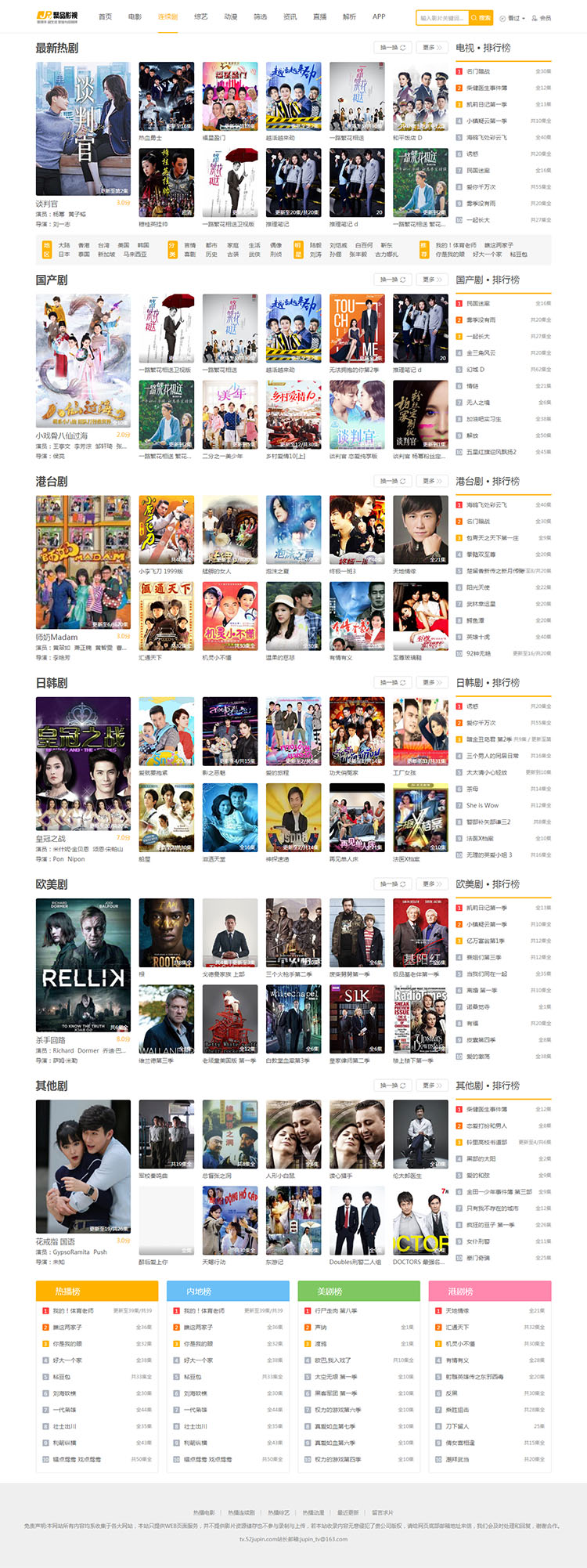Open the 动漫 section in top navigation
The image size is (587, 1568).
point(230,16)
